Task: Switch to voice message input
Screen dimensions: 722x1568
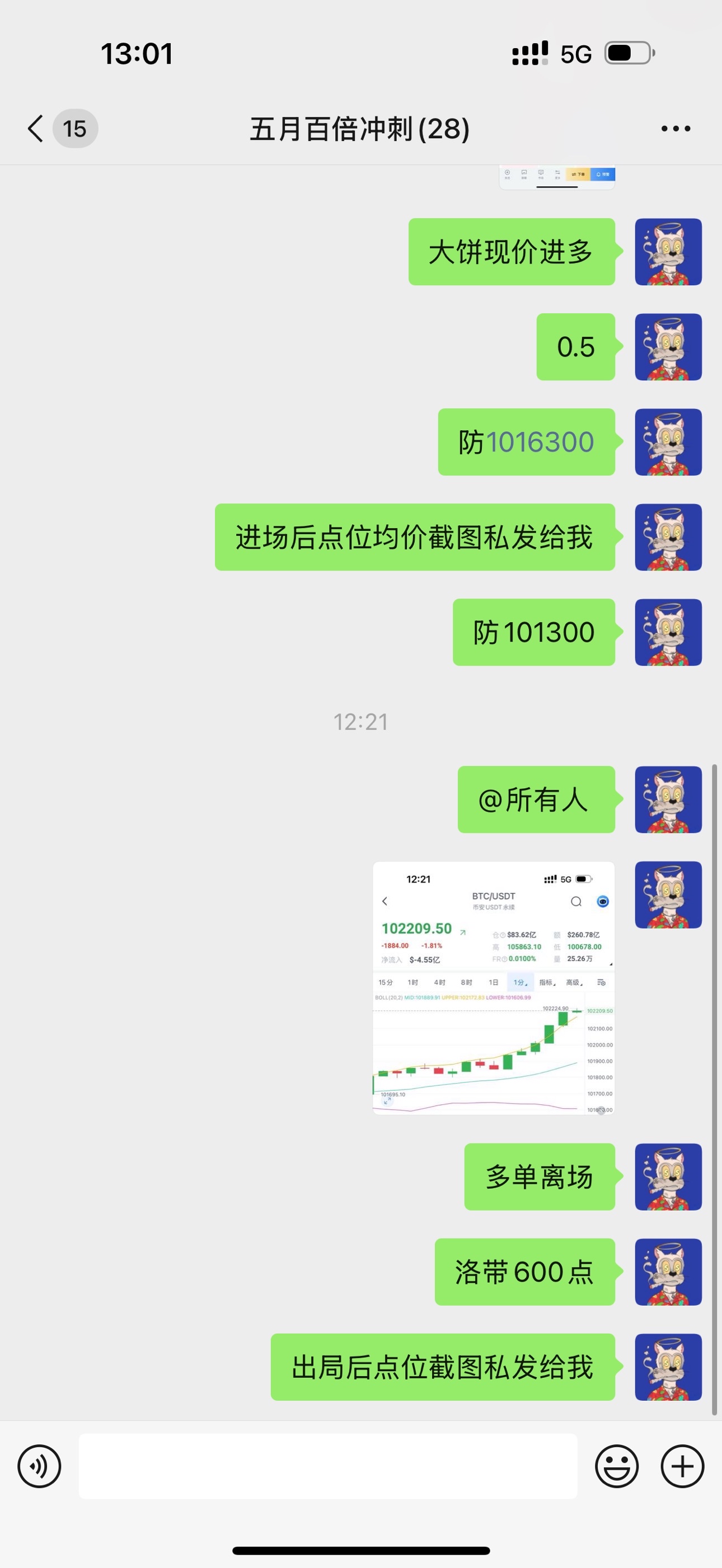Action: pos(40,1466)
